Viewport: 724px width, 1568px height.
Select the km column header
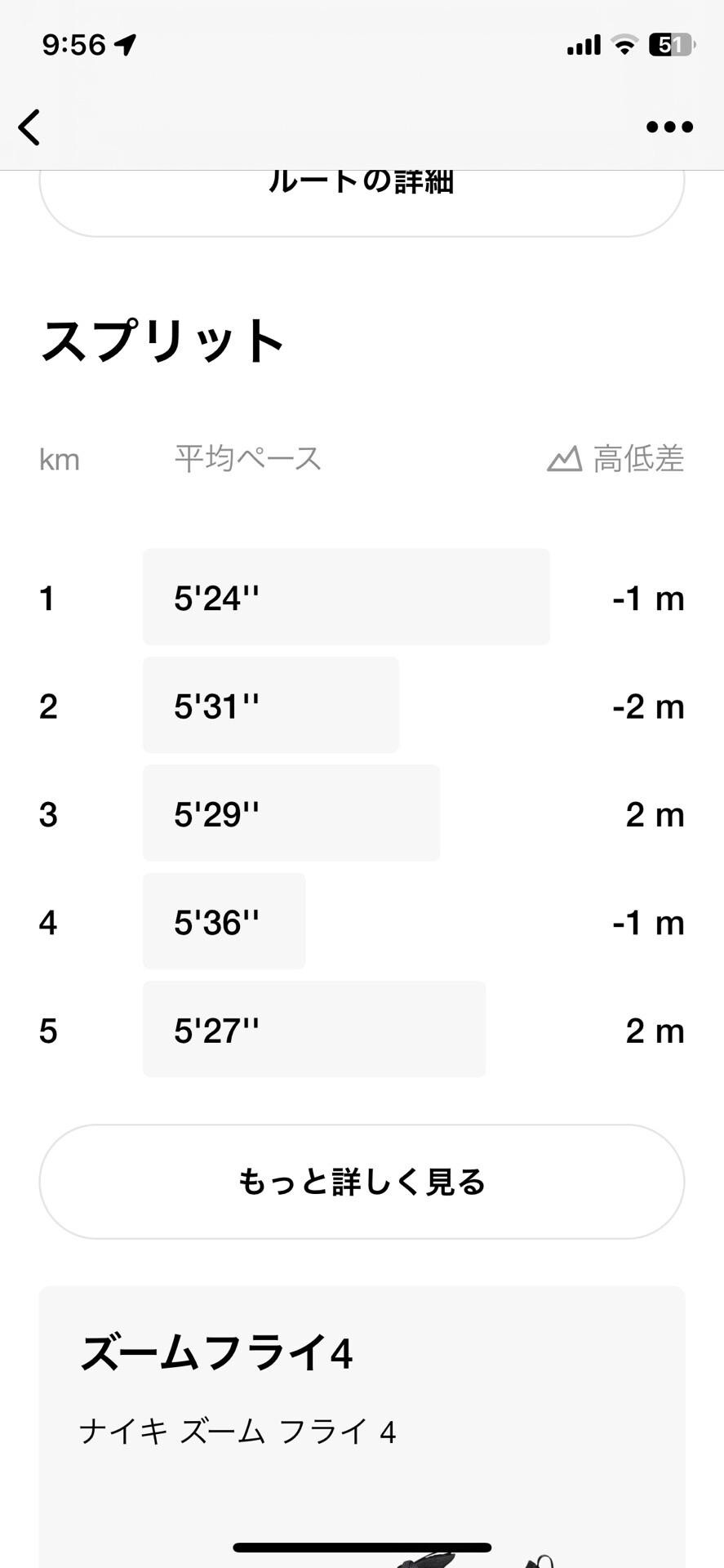60,458
